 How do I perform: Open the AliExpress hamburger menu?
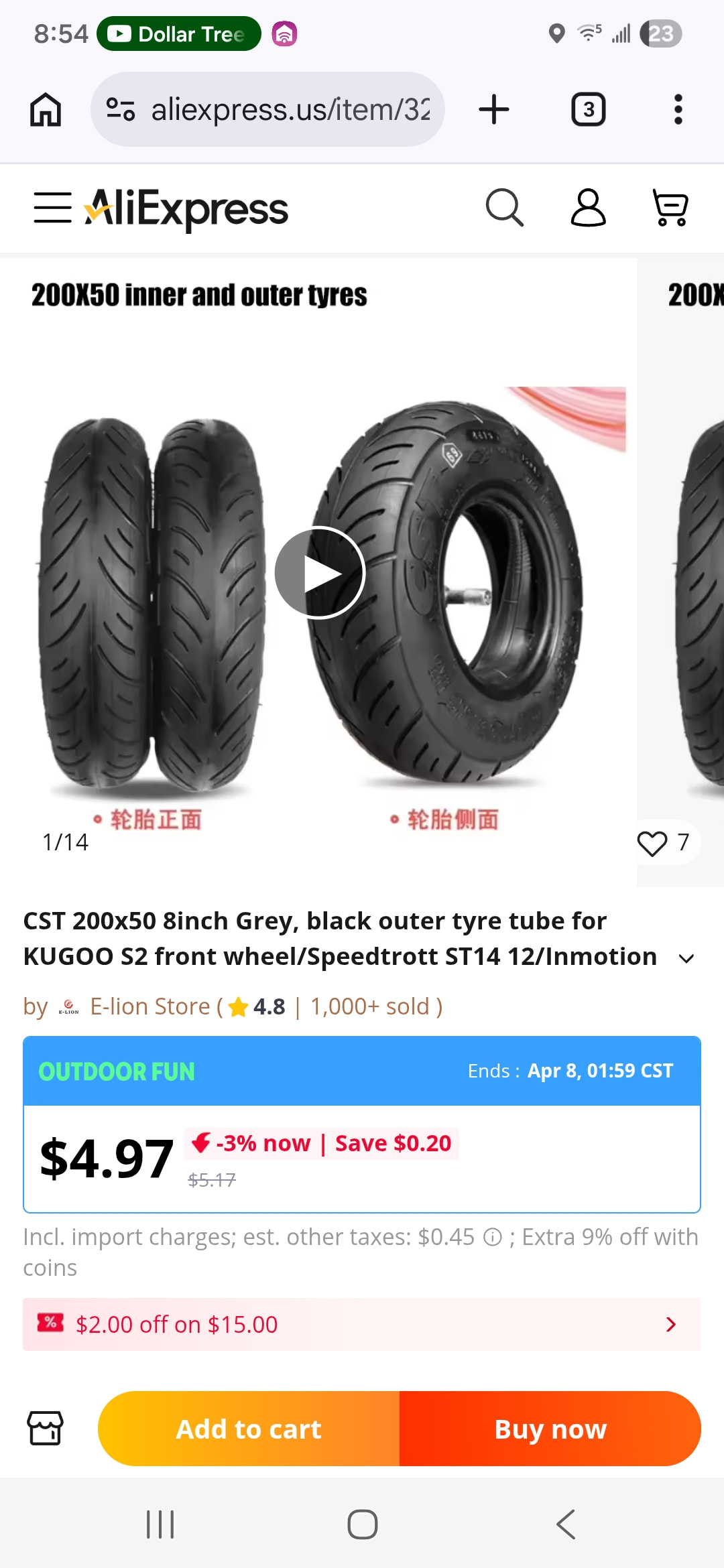pyautogui.click(x=52, y=207)
